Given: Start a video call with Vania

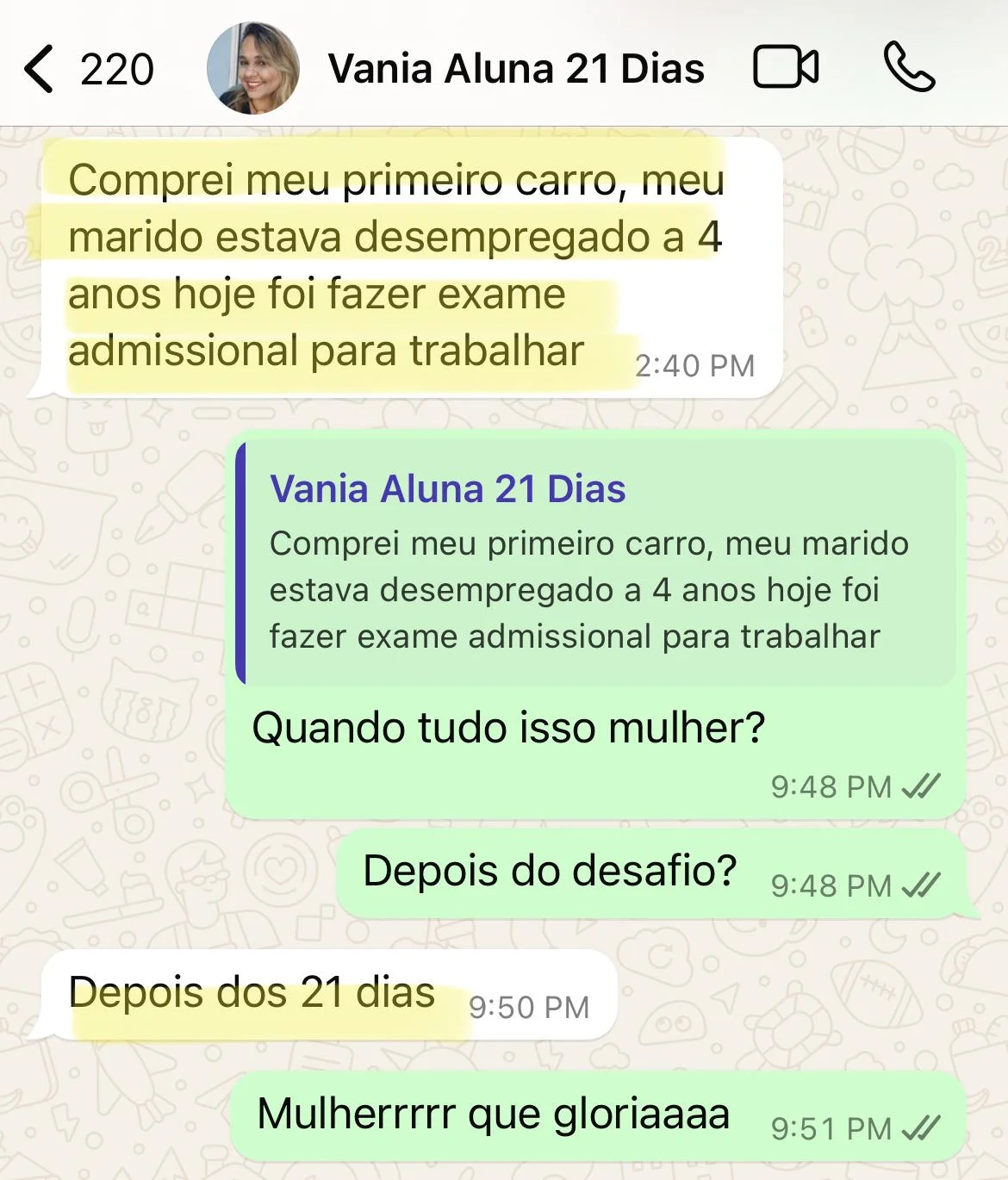Looking at the screenshot, I should pyautogui.click(x=786, y=67).
